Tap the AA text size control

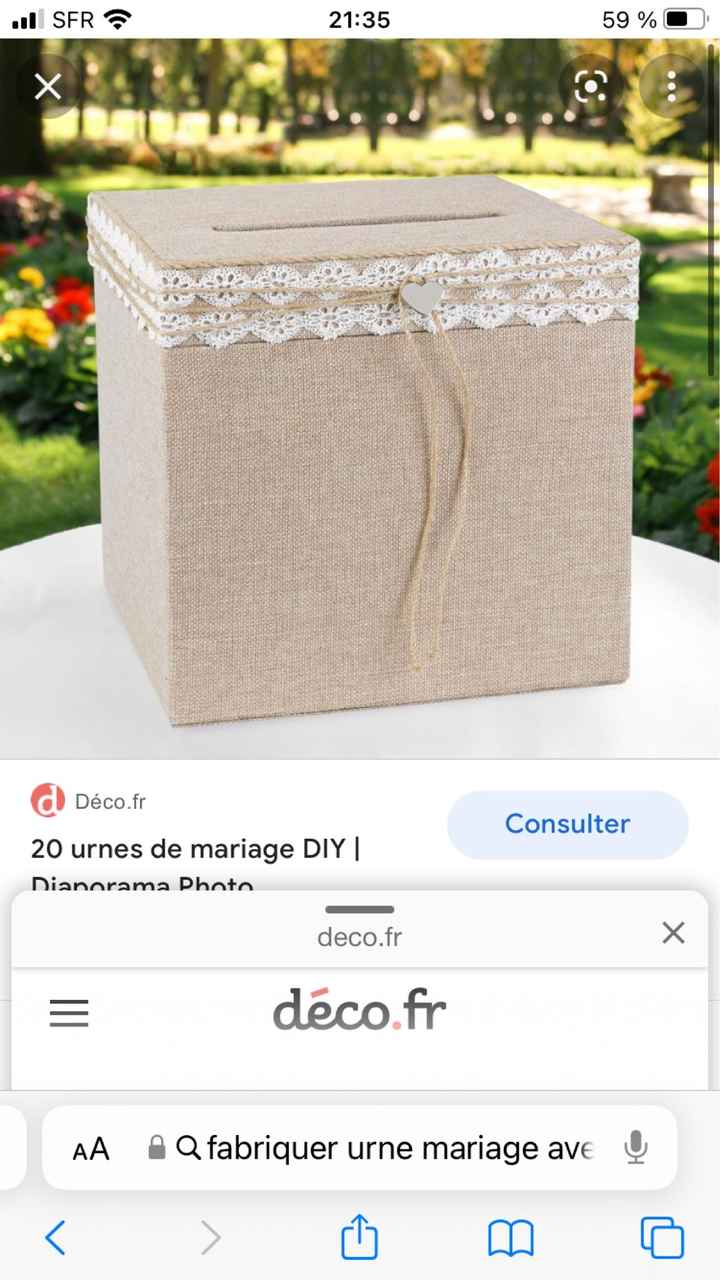click(90, 1148)
